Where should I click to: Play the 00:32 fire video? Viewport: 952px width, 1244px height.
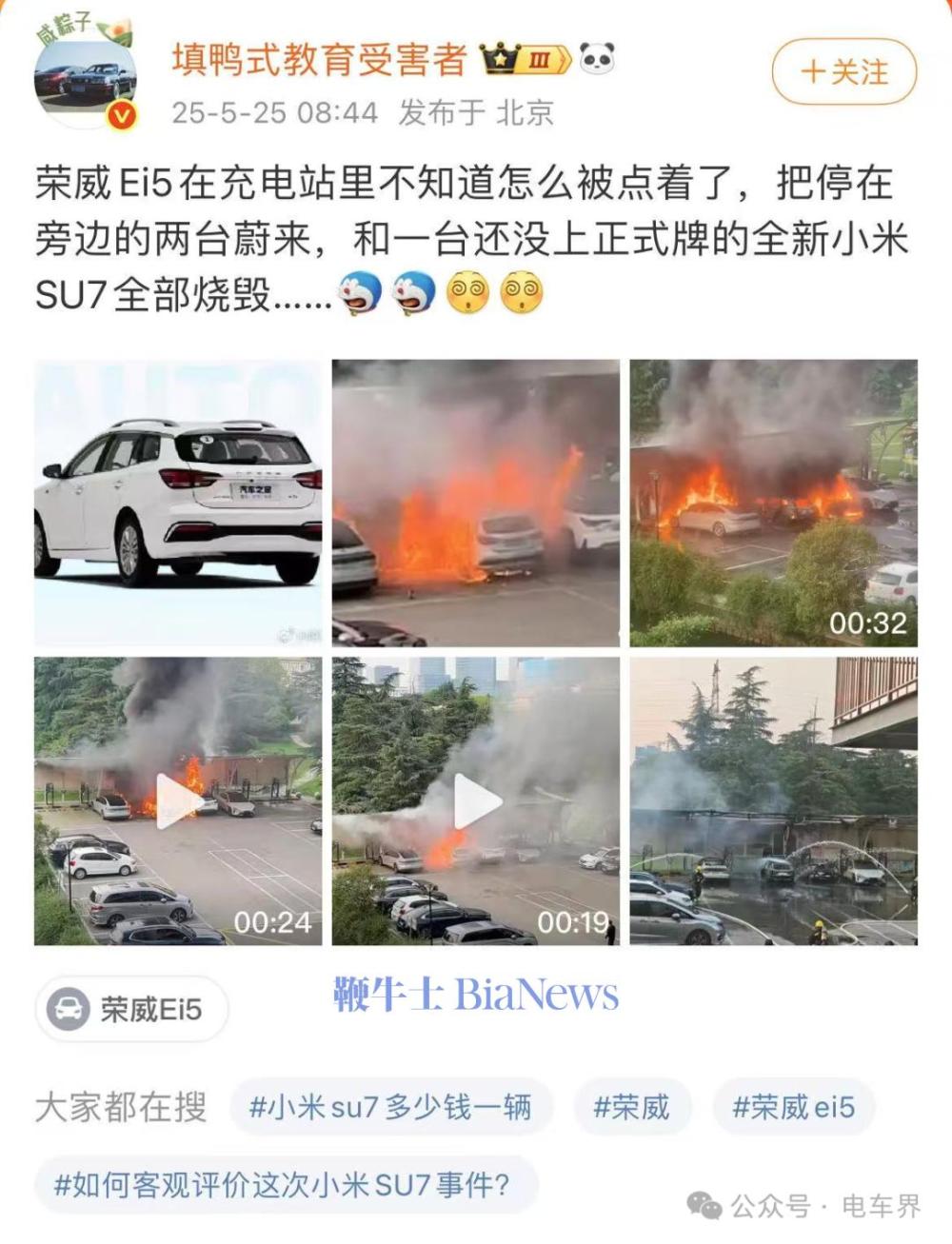[773, 503]
